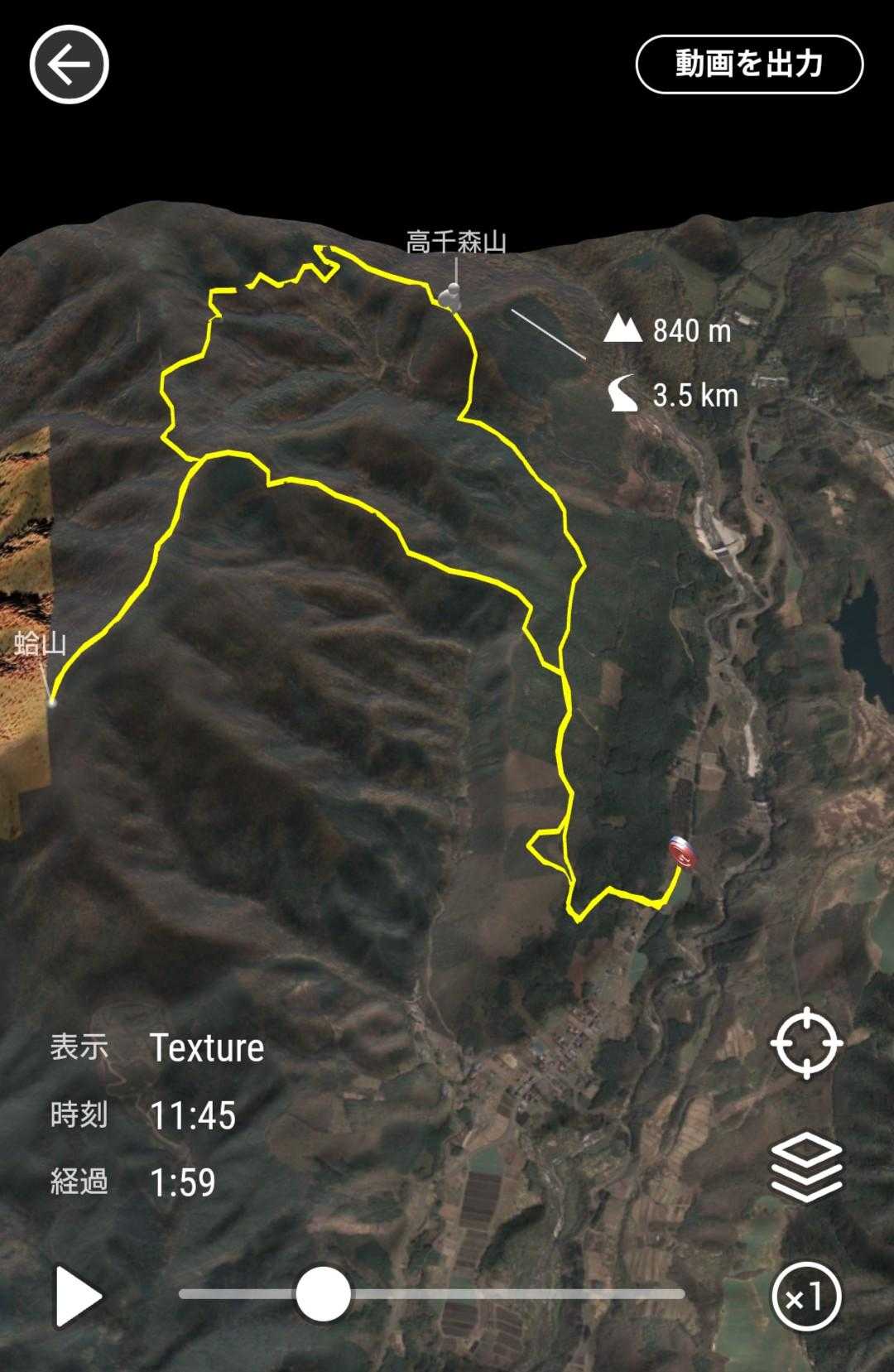The height and width of the screenshot is (1372, 894).
Task: Go back using the arrow button
Action: [70, 65]
